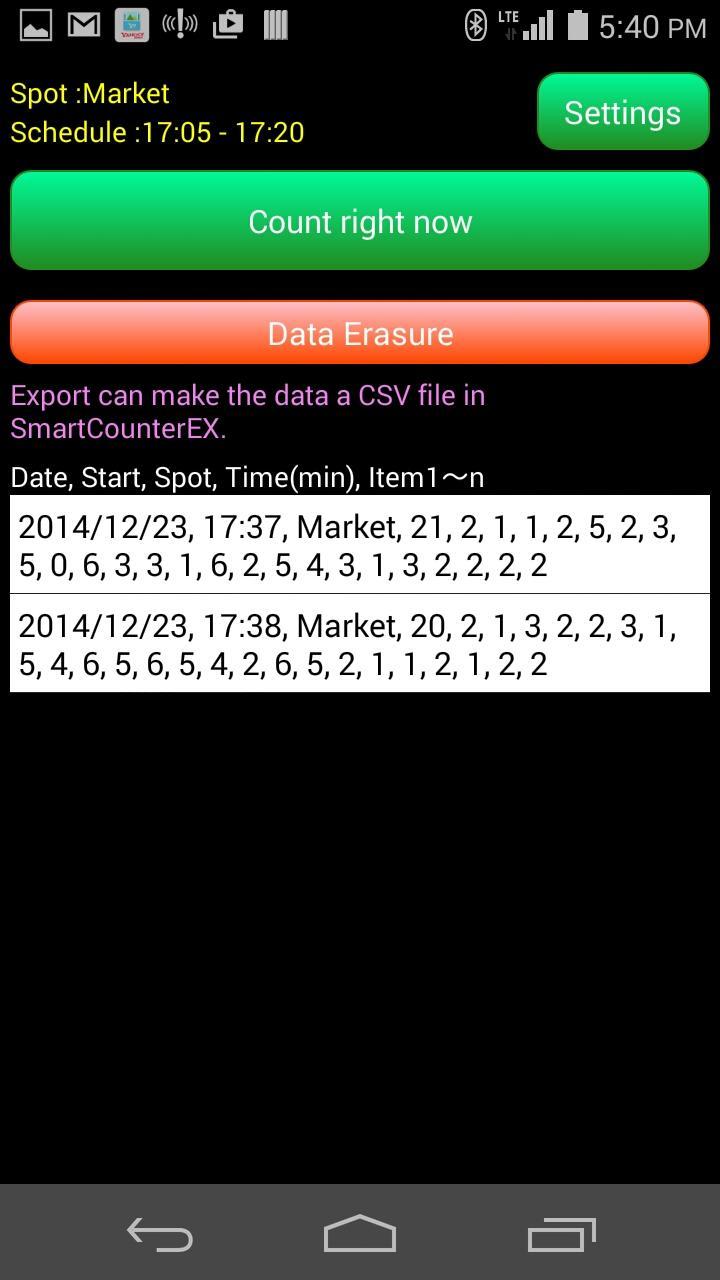This screenshot has height=1280, width=720.
Task: Open the Settings button
Action: (622, 112)
